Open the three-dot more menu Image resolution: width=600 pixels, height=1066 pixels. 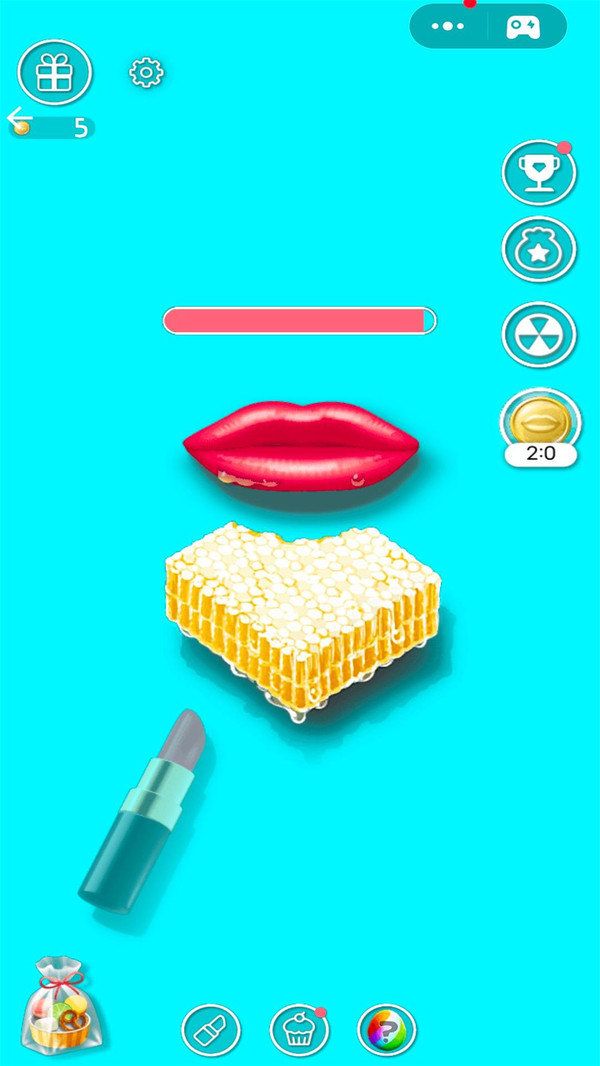coord(447,27)
